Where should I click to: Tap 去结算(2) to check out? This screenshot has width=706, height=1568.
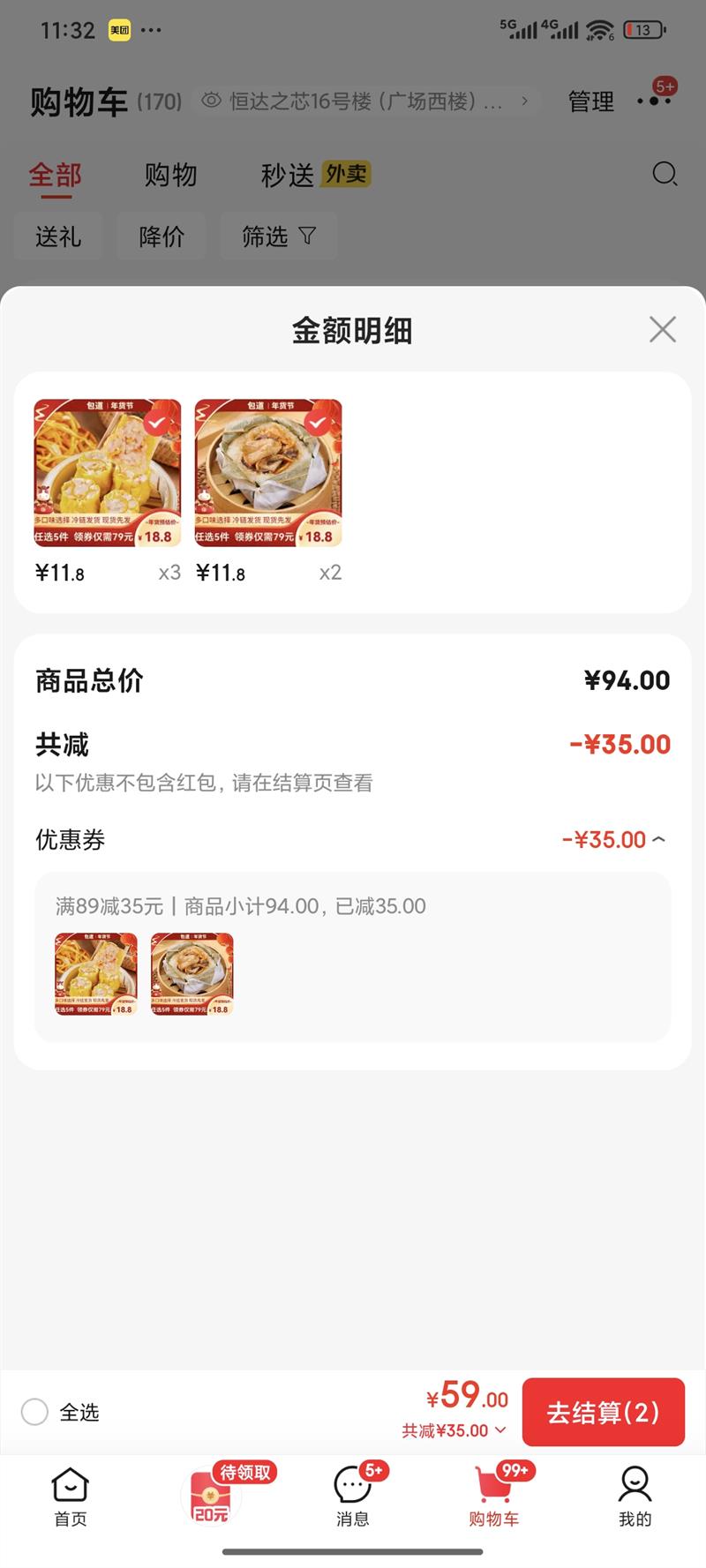[x=603, y=1412]
